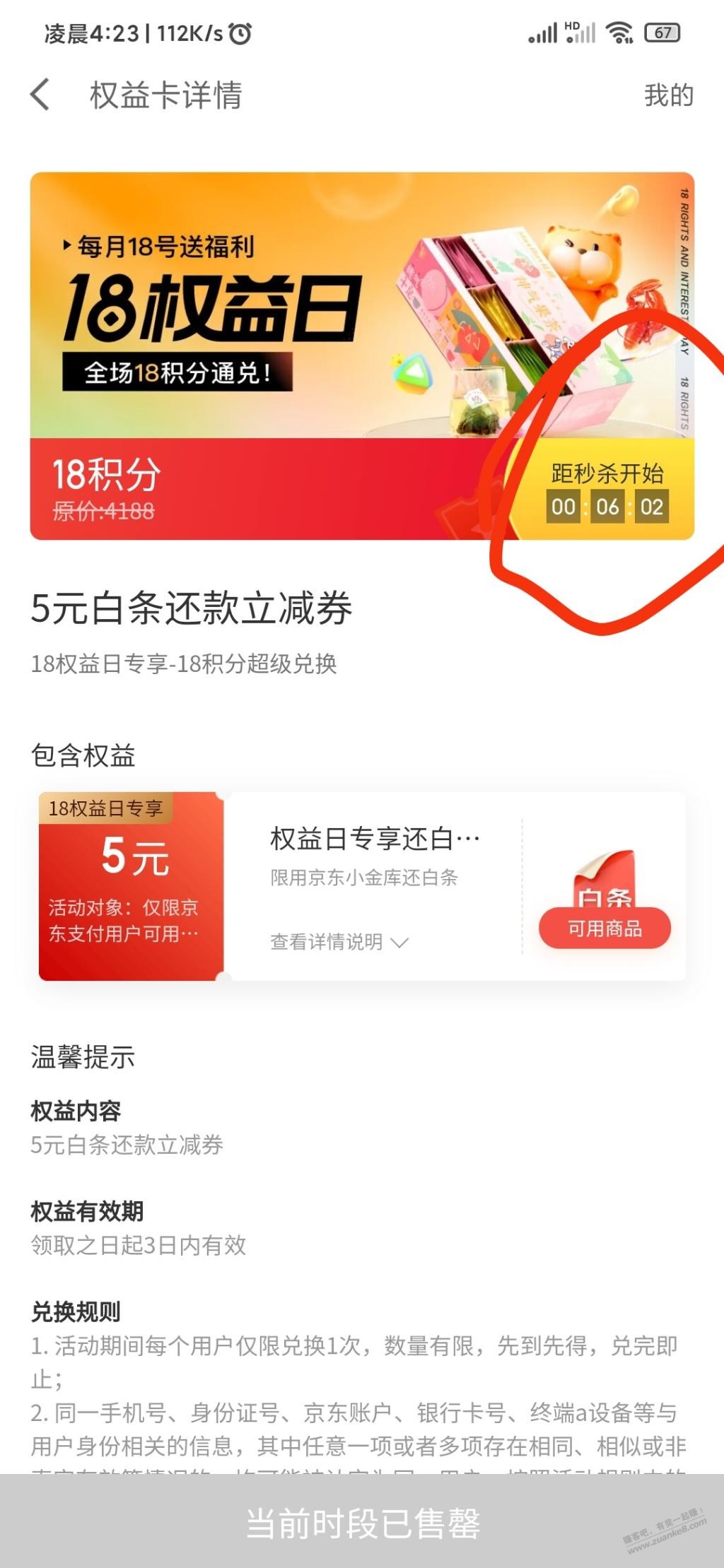Tap the 当前时段已售罄 bar at bottom
Viewport: 724px width, 1568px height.
click(x=362, y=1523)
